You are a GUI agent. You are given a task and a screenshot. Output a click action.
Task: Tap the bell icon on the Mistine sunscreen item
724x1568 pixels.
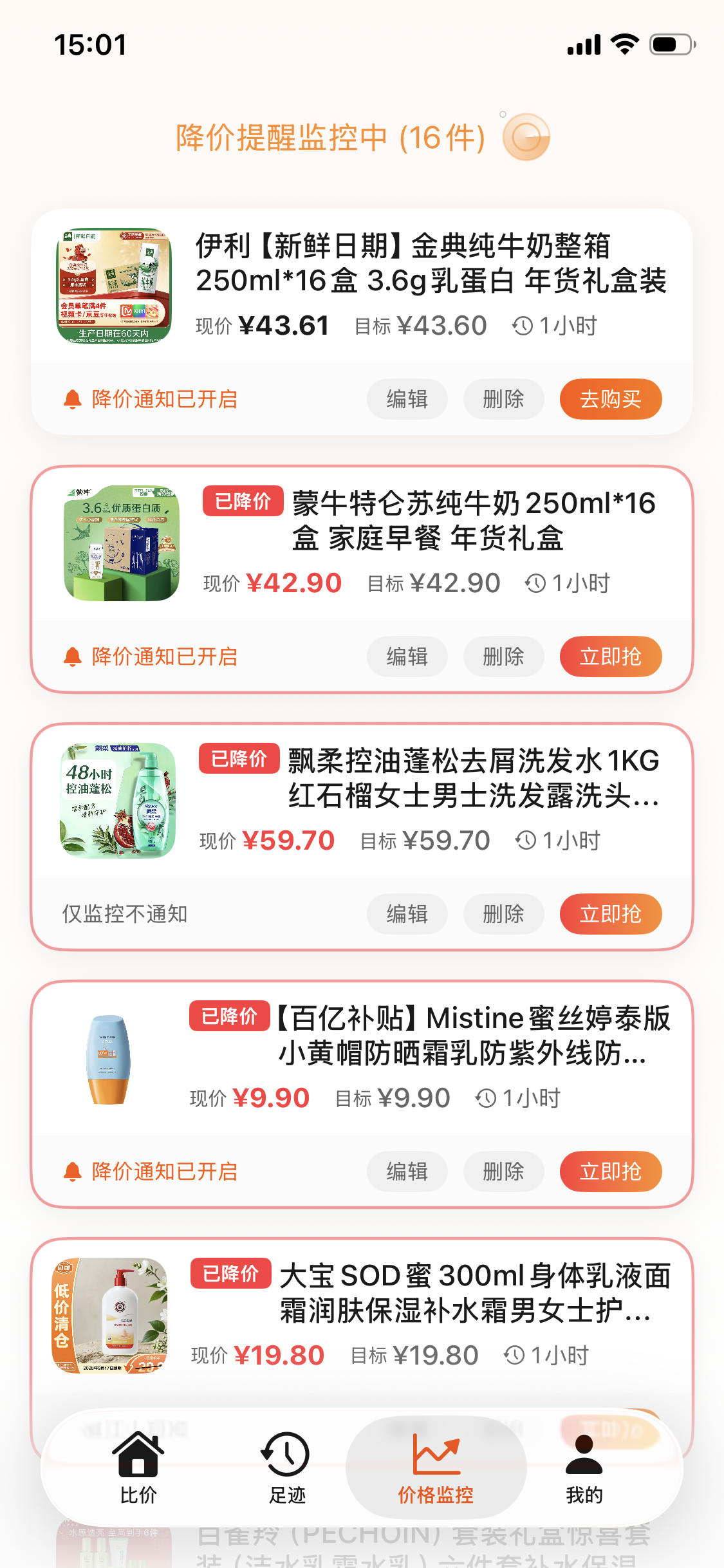[73, 1171]
